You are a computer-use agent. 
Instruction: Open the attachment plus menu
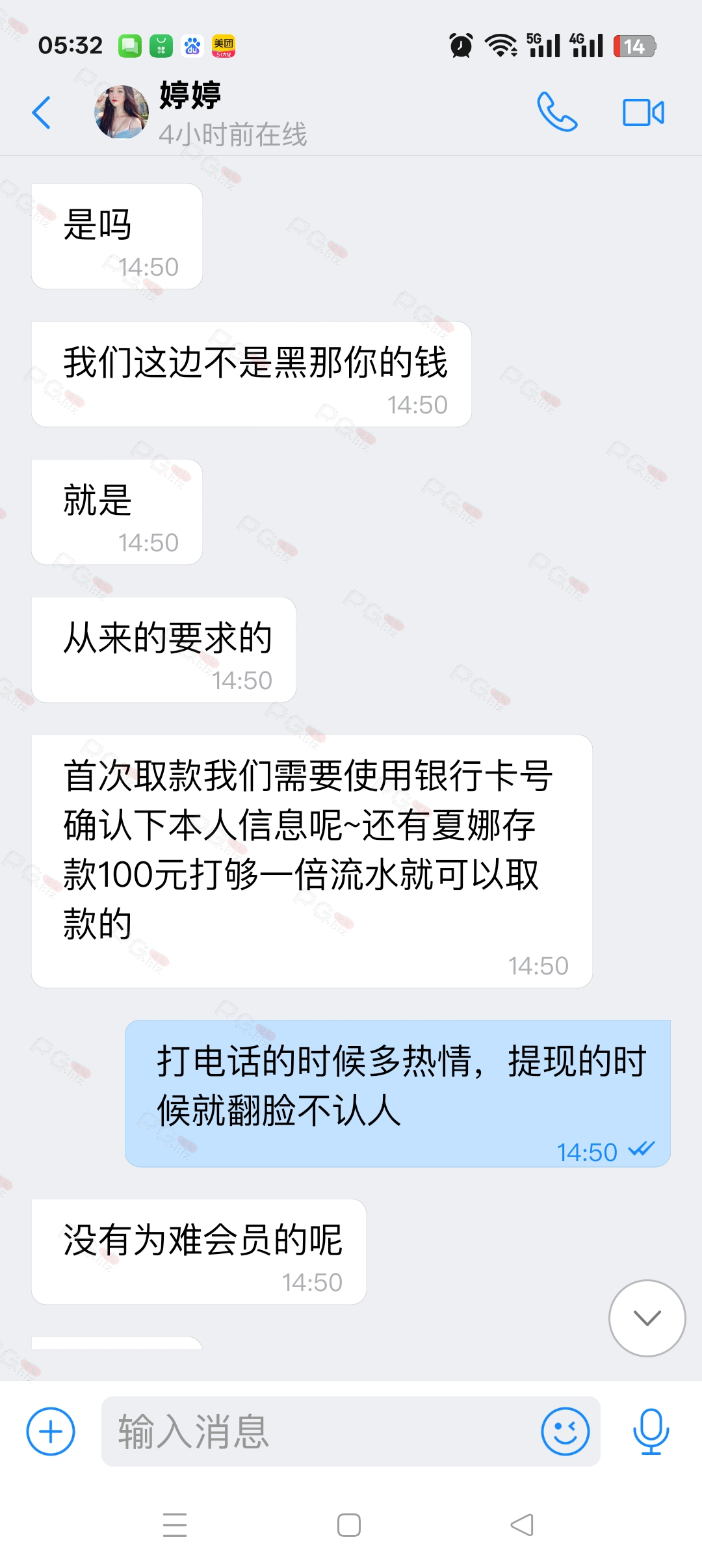click(x=51, y=1431)
